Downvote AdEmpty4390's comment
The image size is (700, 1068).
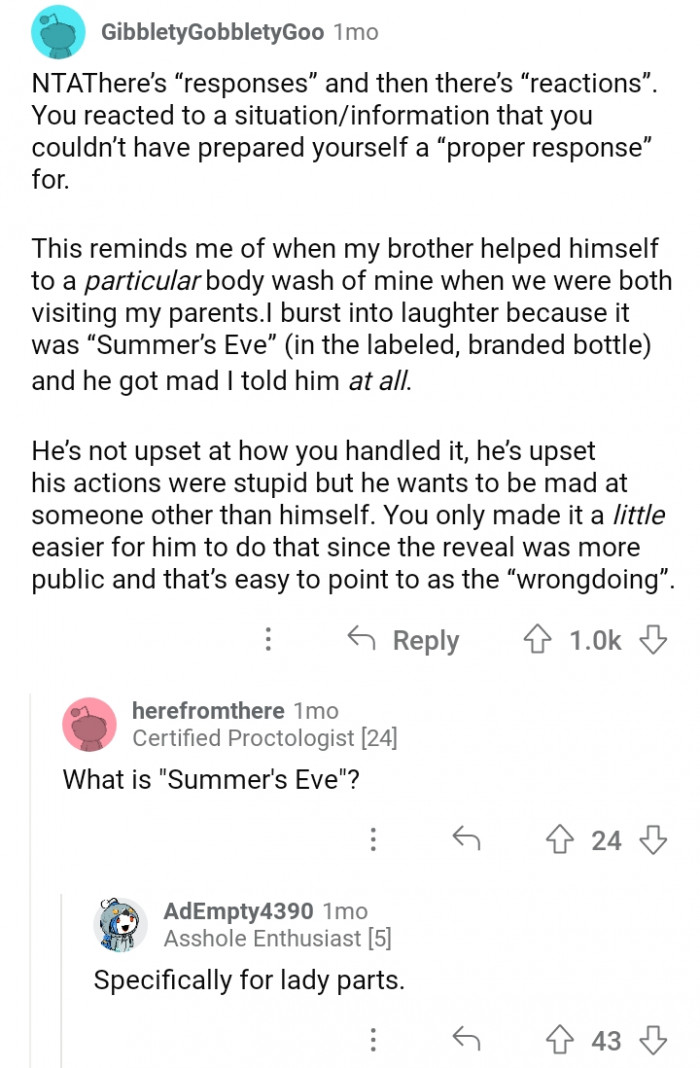click(653, 1040)
